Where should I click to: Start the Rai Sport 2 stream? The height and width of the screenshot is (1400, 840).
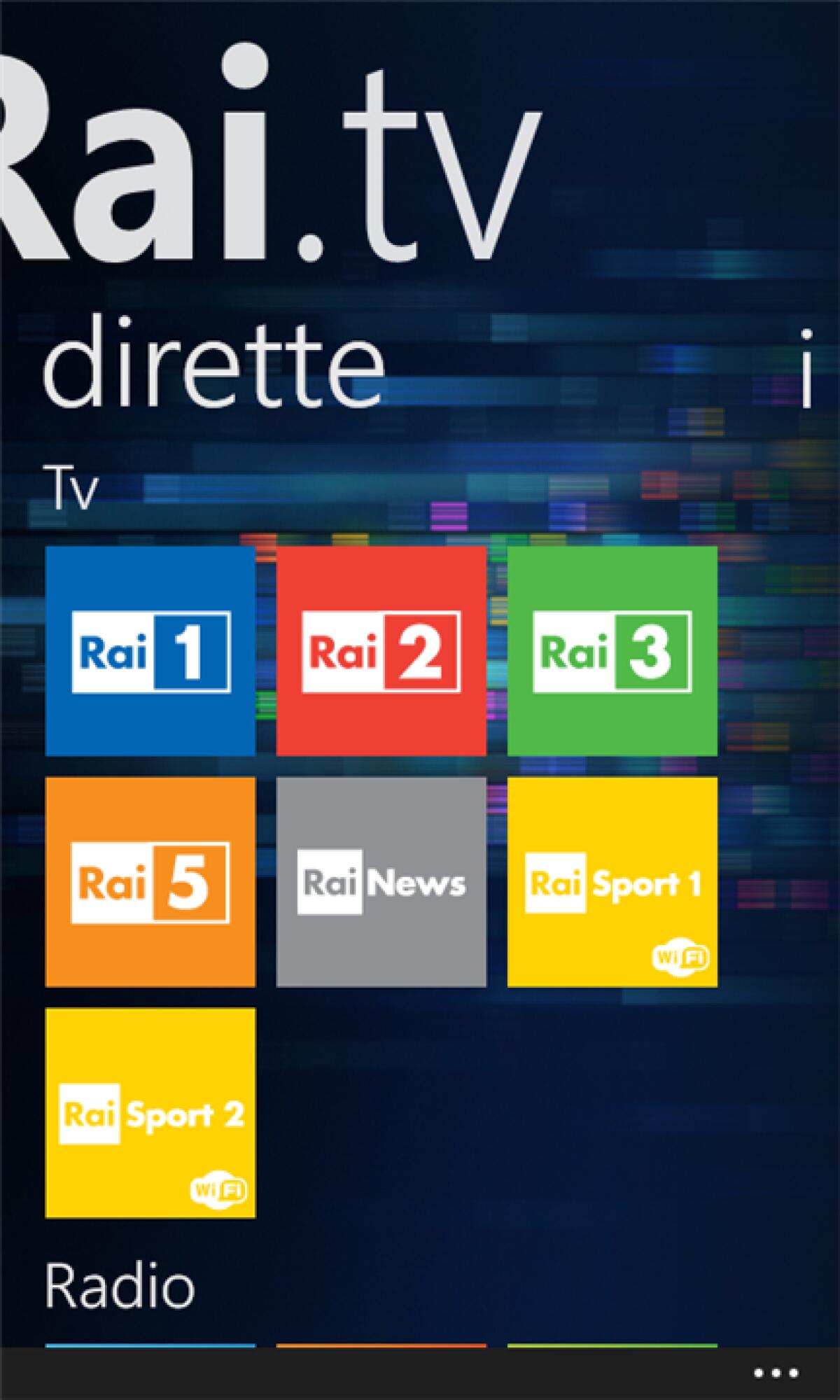(151, 1113)
